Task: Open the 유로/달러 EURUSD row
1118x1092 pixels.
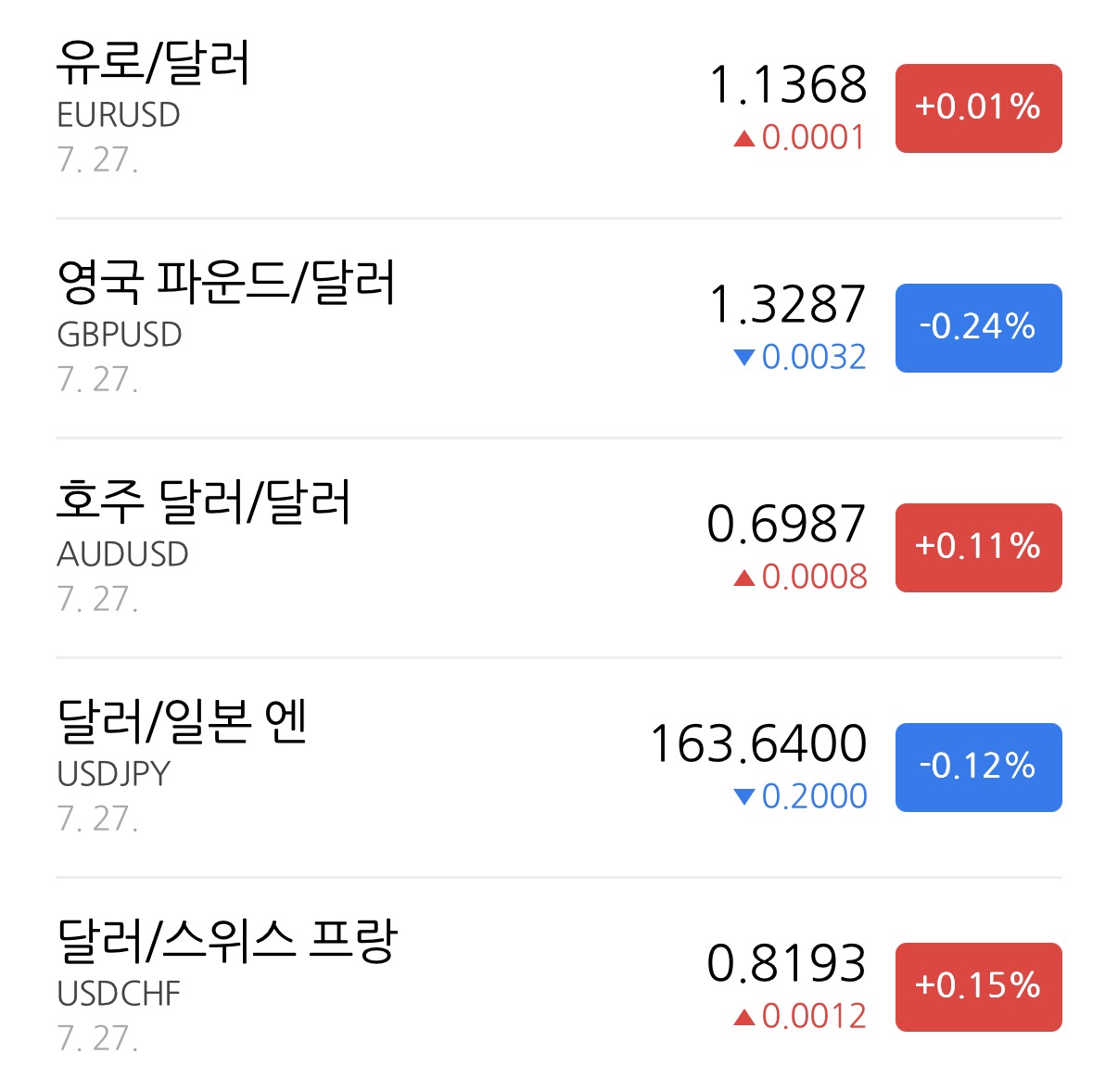Action: tap(559, 108)
